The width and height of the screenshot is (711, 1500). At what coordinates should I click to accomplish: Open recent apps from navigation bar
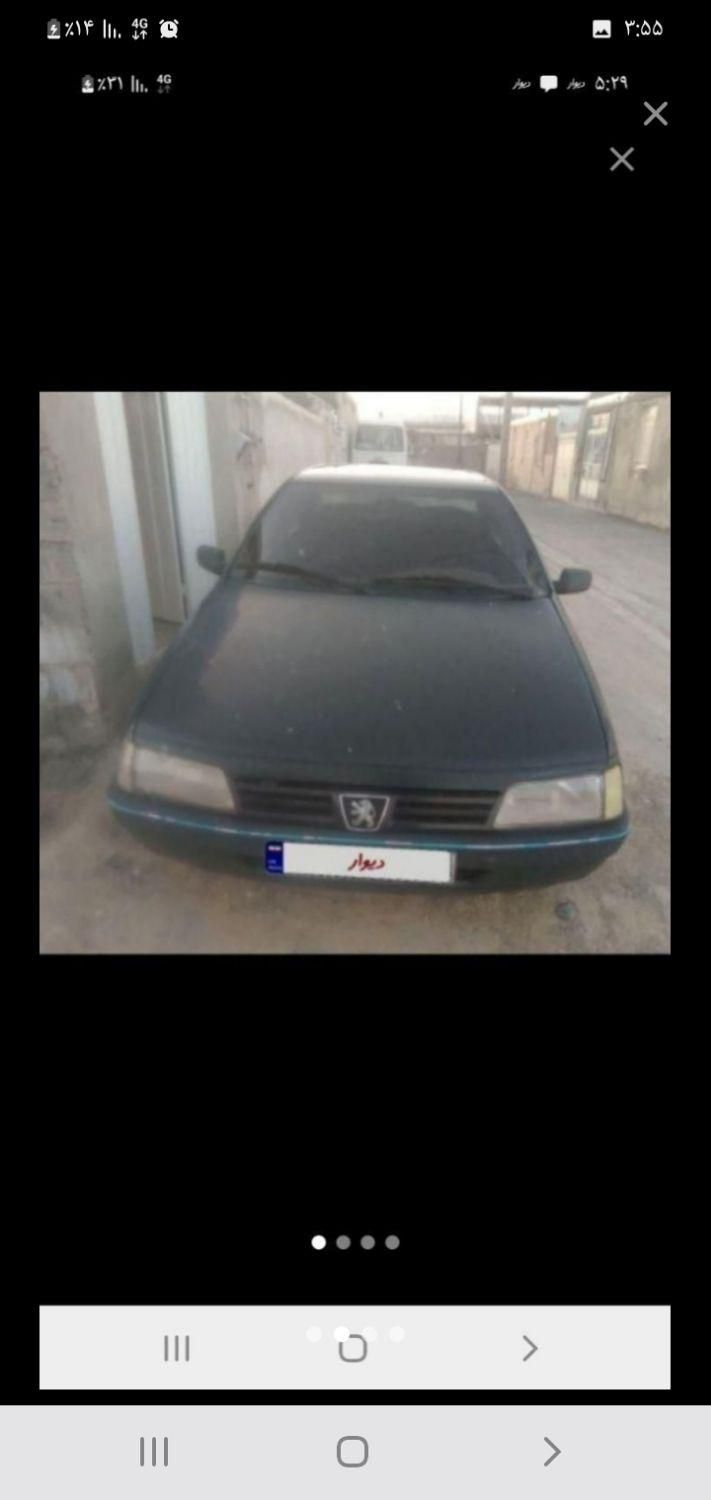click(154, 1451)
